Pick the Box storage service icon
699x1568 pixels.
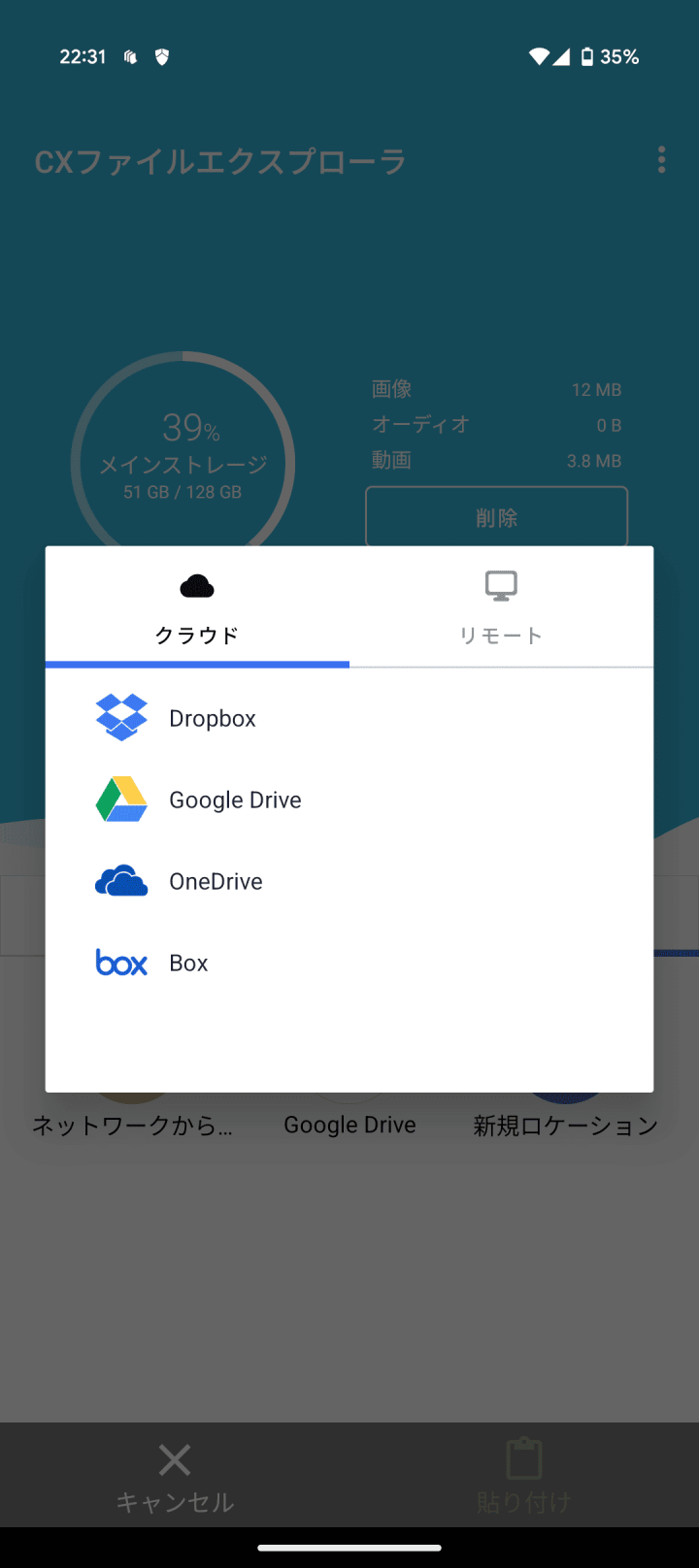pos(121,962)
